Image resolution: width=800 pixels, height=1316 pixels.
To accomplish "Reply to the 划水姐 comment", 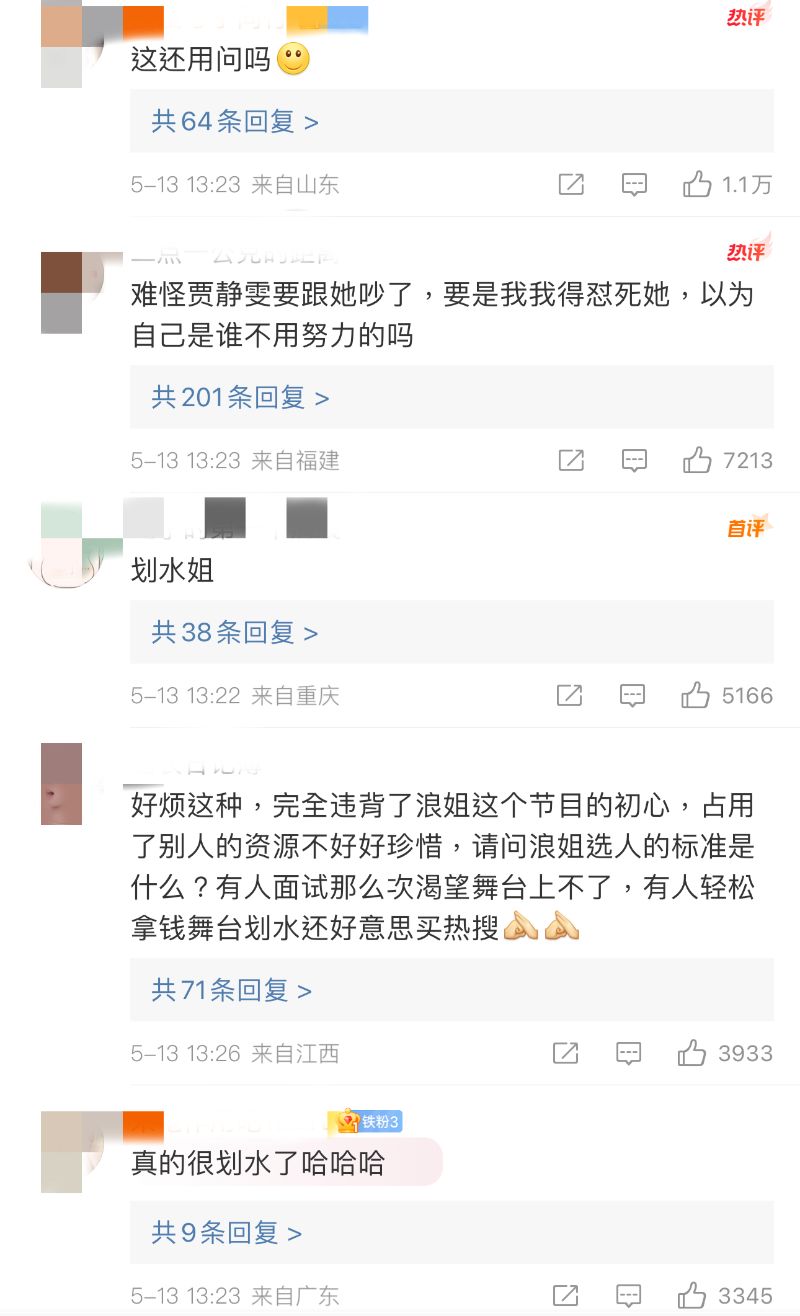I will pyautogui.click(x=632, y=695).
